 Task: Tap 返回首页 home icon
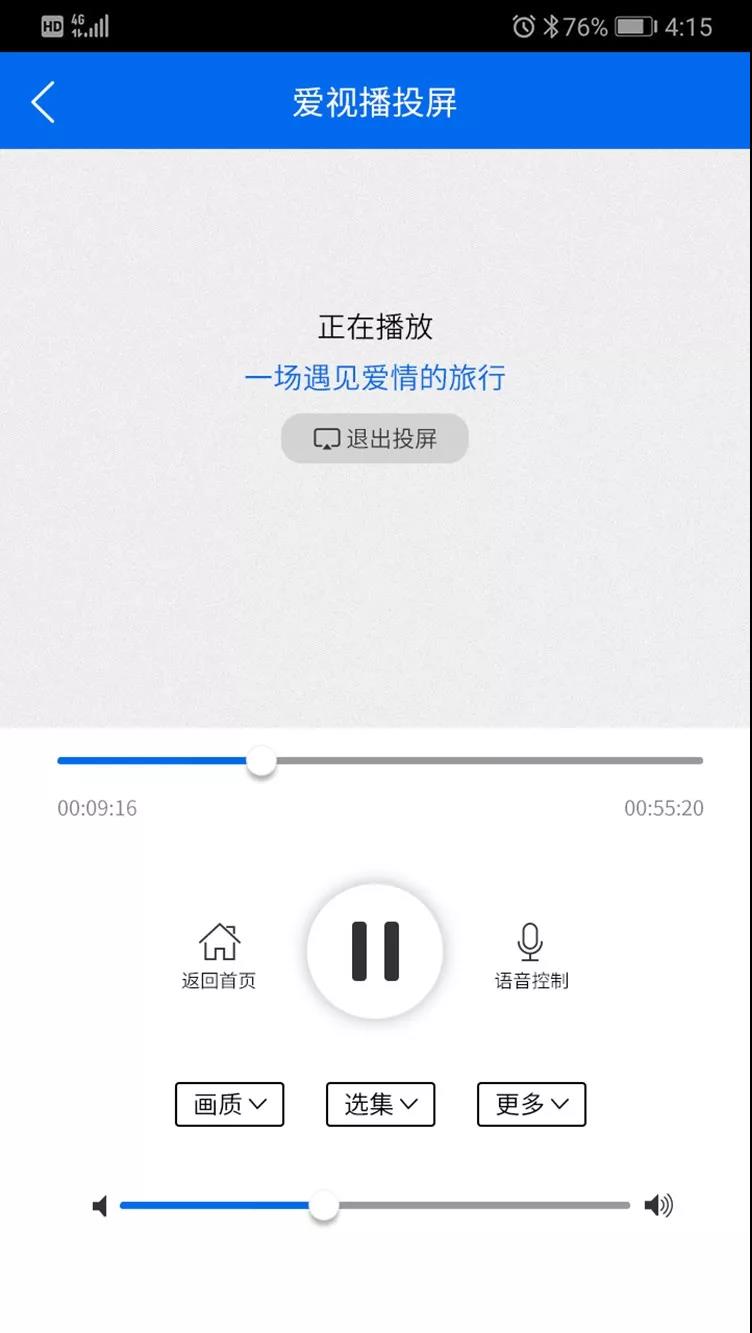point(219,955)
